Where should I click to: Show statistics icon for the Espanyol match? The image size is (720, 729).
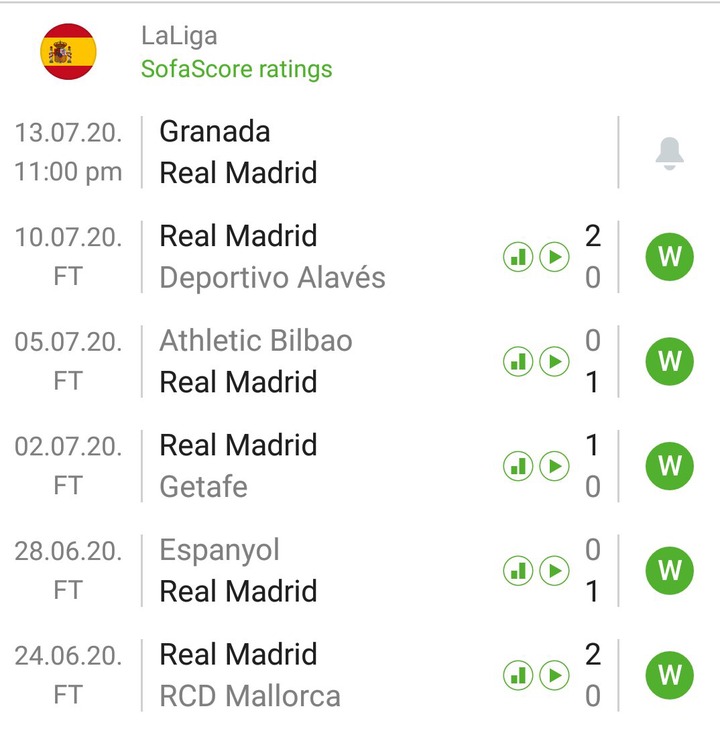point(518,570)
